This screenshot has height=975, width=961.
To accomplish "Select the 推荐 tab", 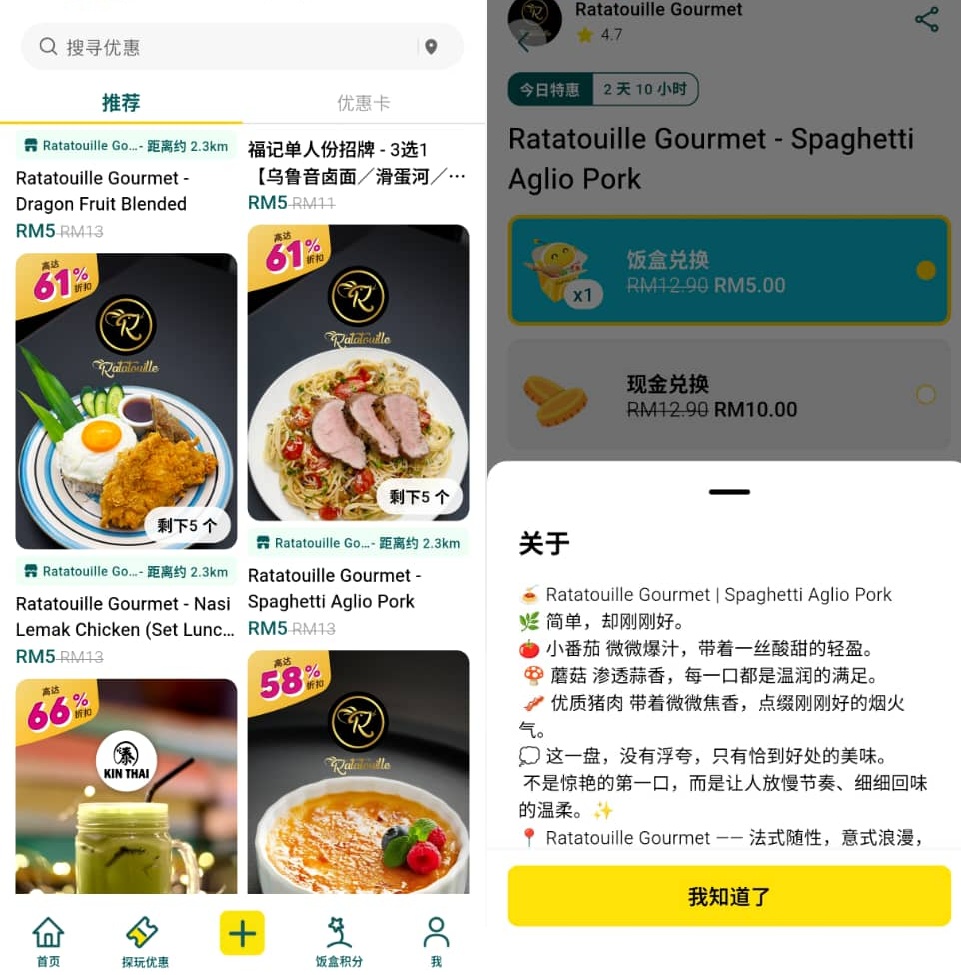I will [x=121, y=103].
